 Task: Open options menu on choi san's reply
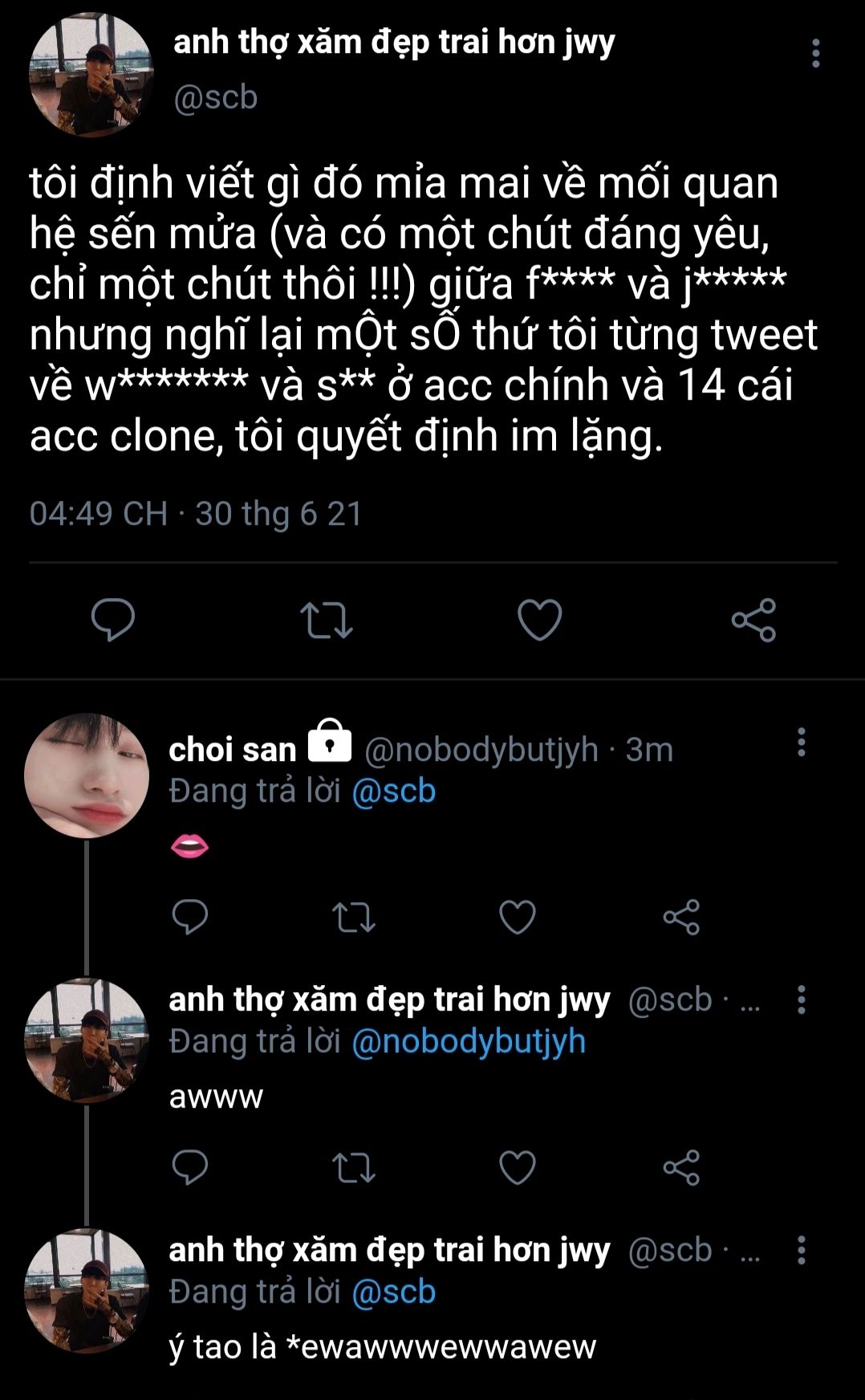[801, 743]
